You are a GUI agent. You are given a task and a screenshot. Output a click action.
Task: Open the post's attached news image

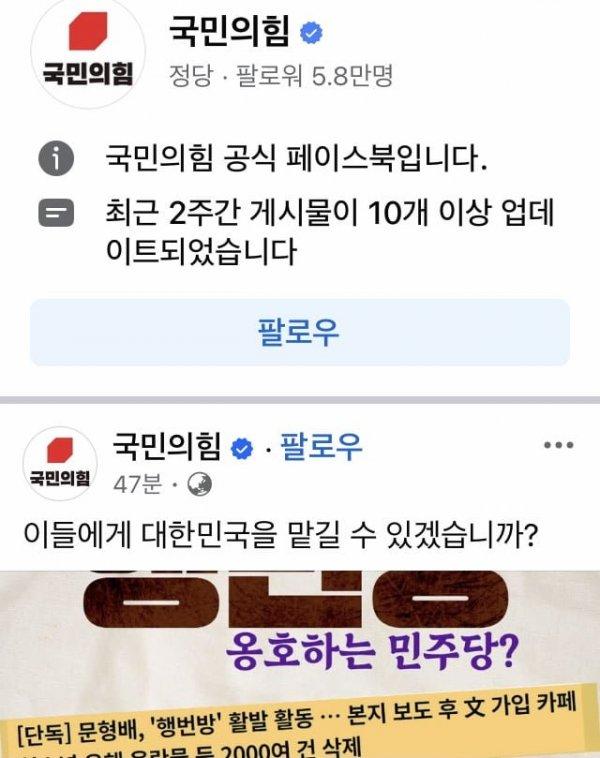click(x=300, y=665)
